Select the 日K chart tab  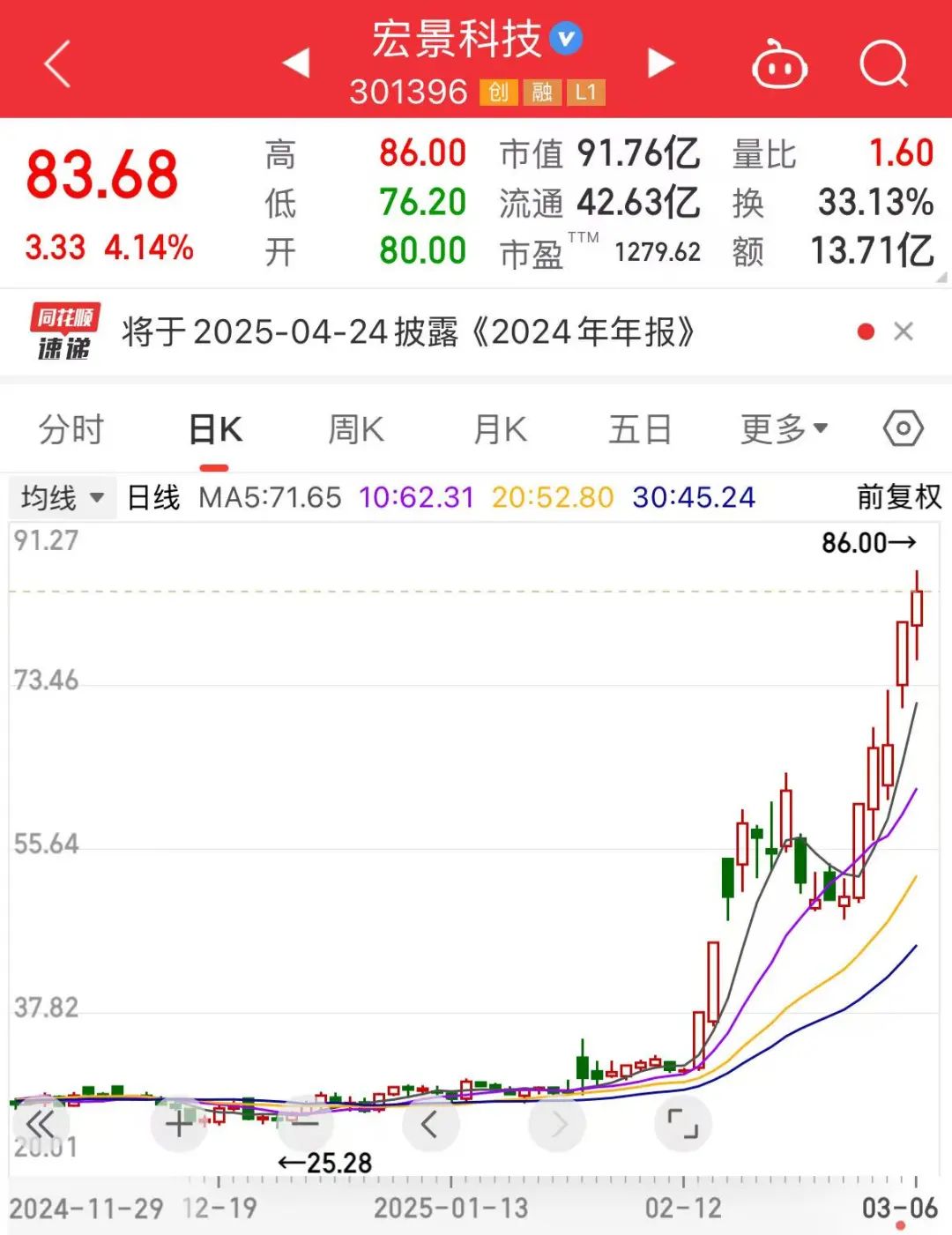pyautogui.click(x=215, y=430)
